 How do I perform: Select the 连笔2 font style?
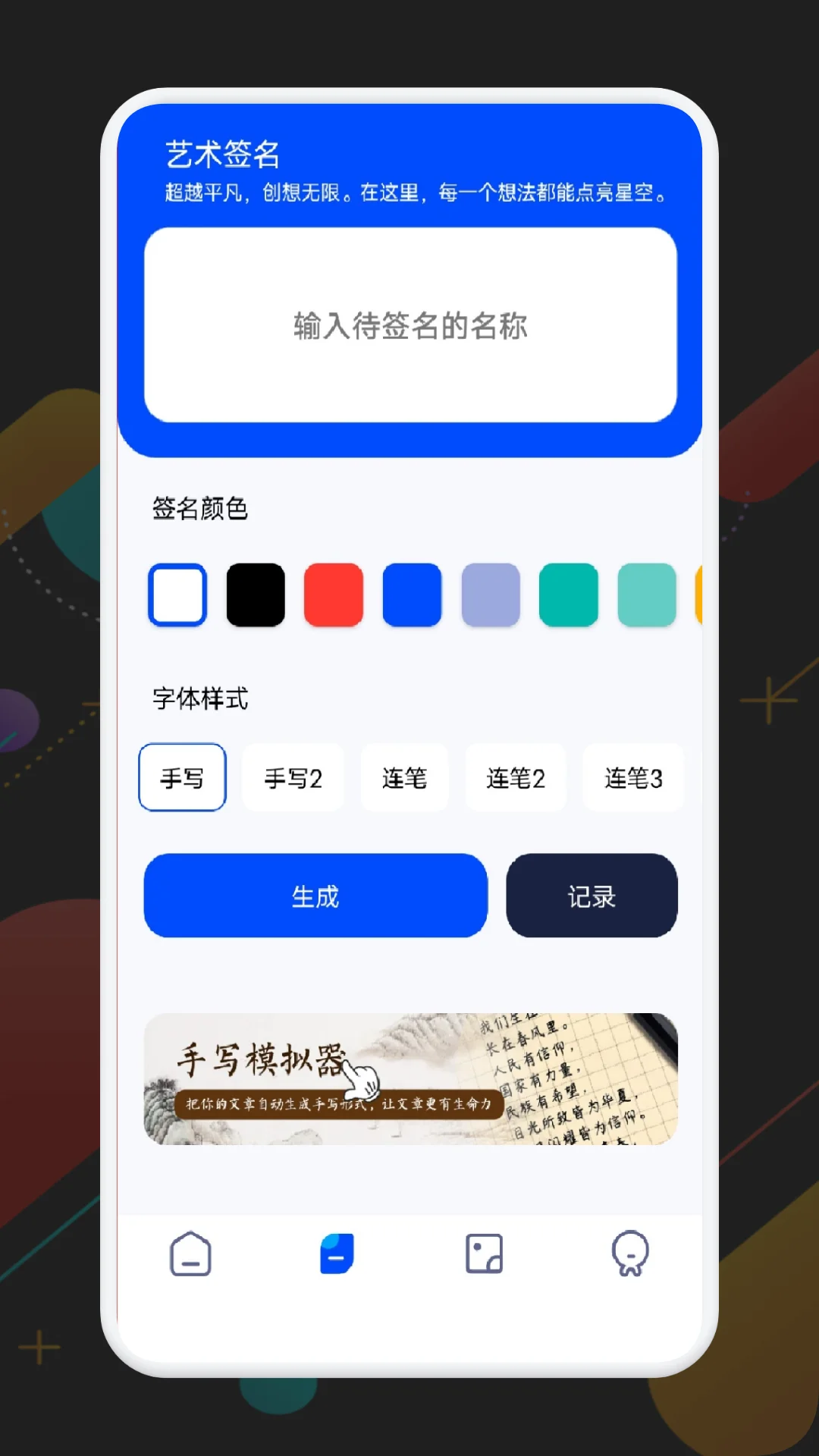point(516,777)
